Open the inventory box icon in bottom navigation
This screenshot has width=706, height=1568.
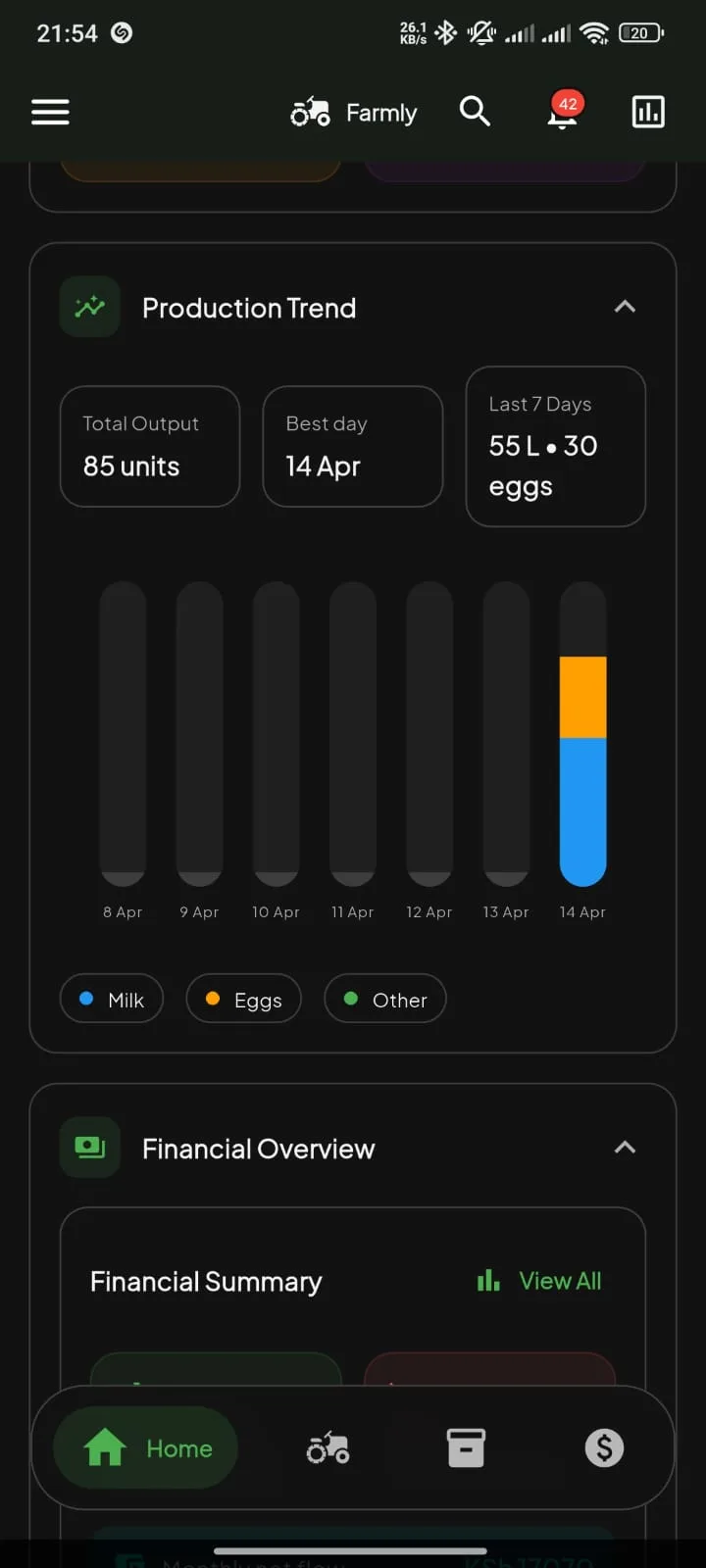(x=466, y=1447)
